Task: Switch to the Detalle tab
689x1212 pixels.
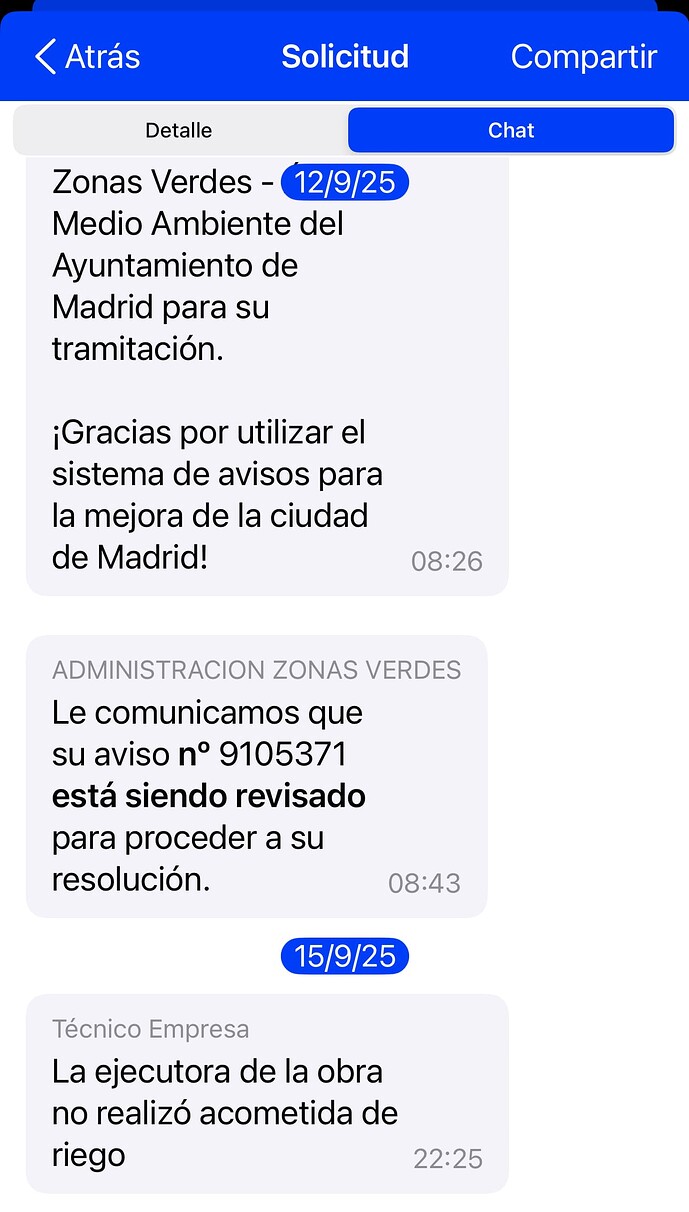Action: [179, 131]
